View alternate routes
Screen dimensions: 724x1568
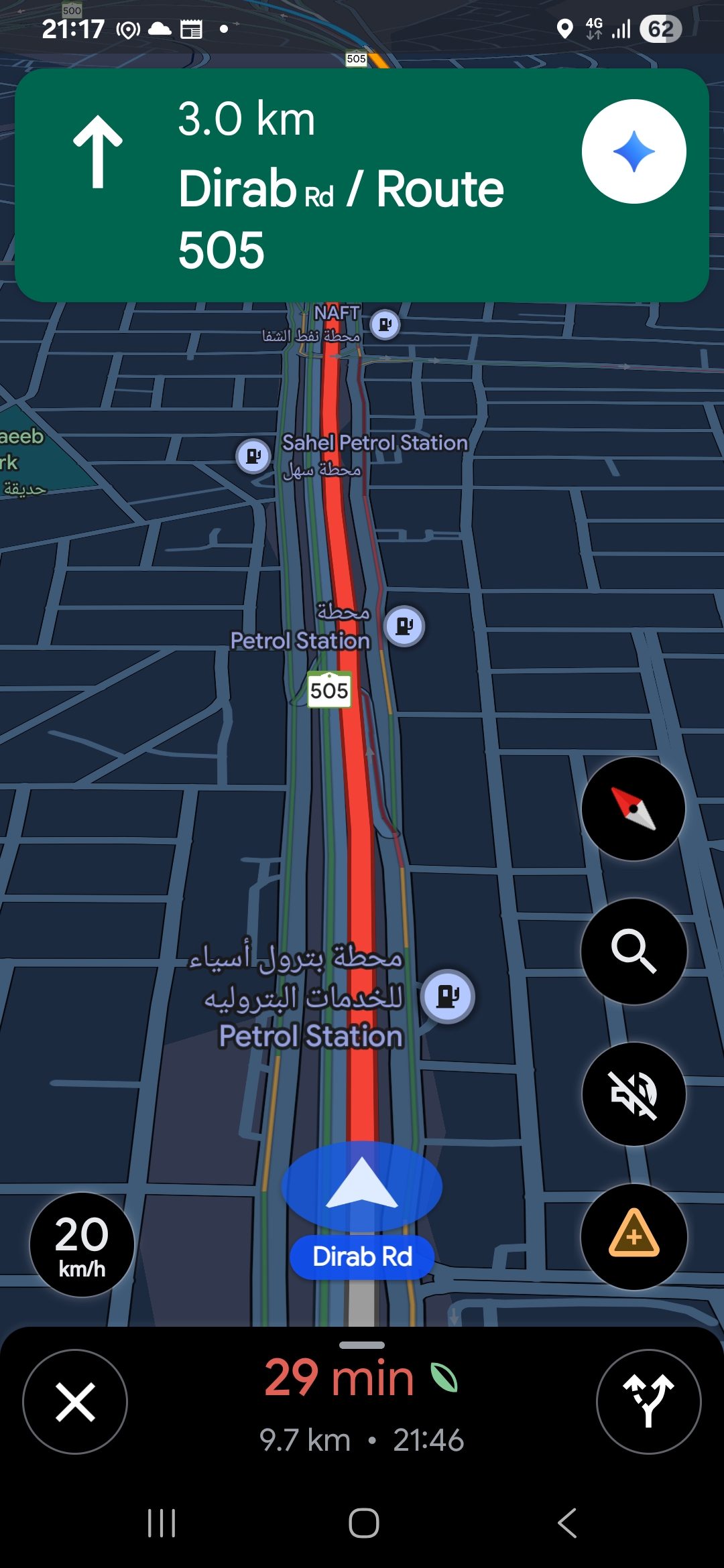(x=648, y=1402)
